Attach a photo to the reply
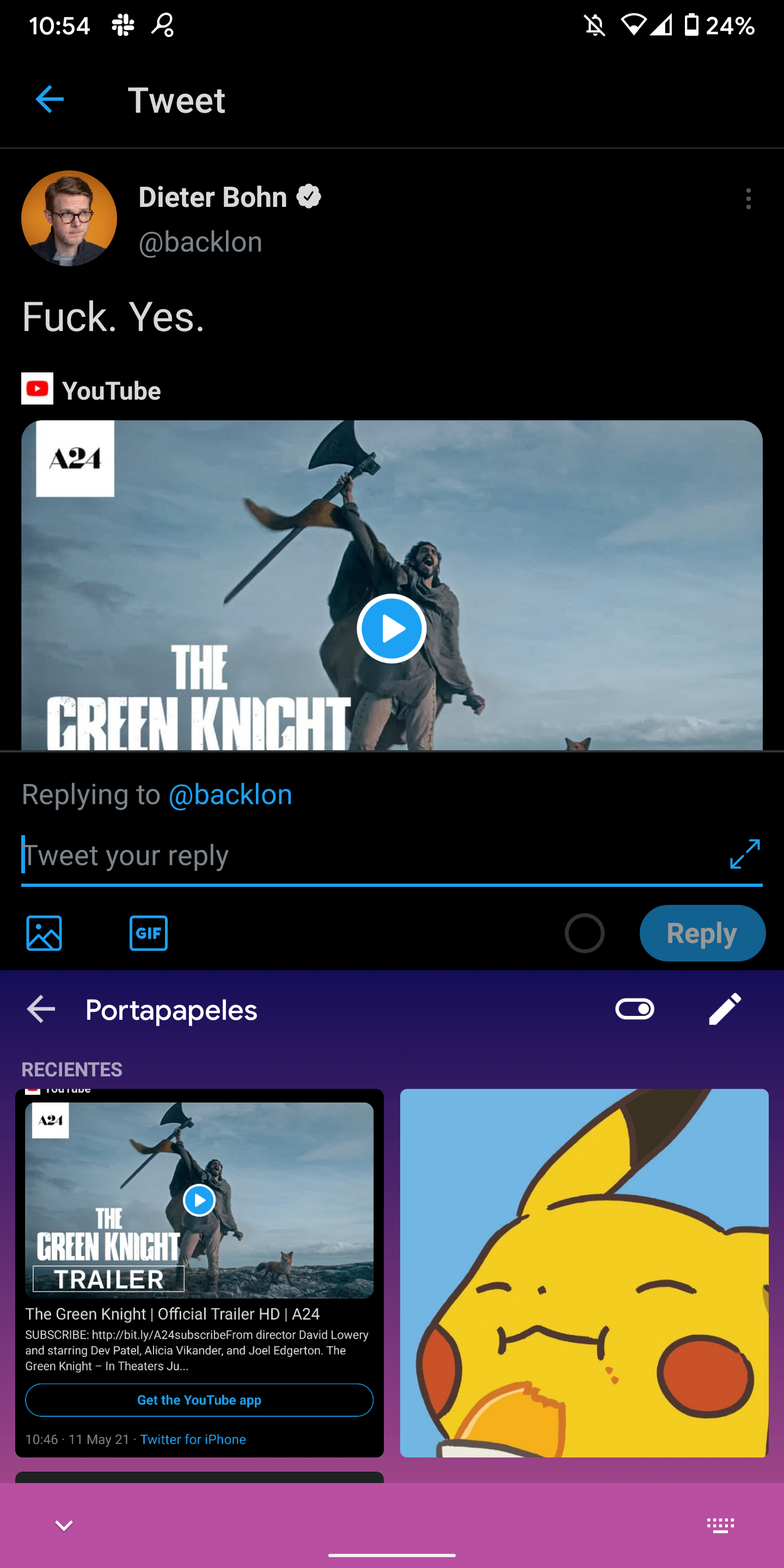This screenshot has width=784, height=1568. tap(44, 933)
